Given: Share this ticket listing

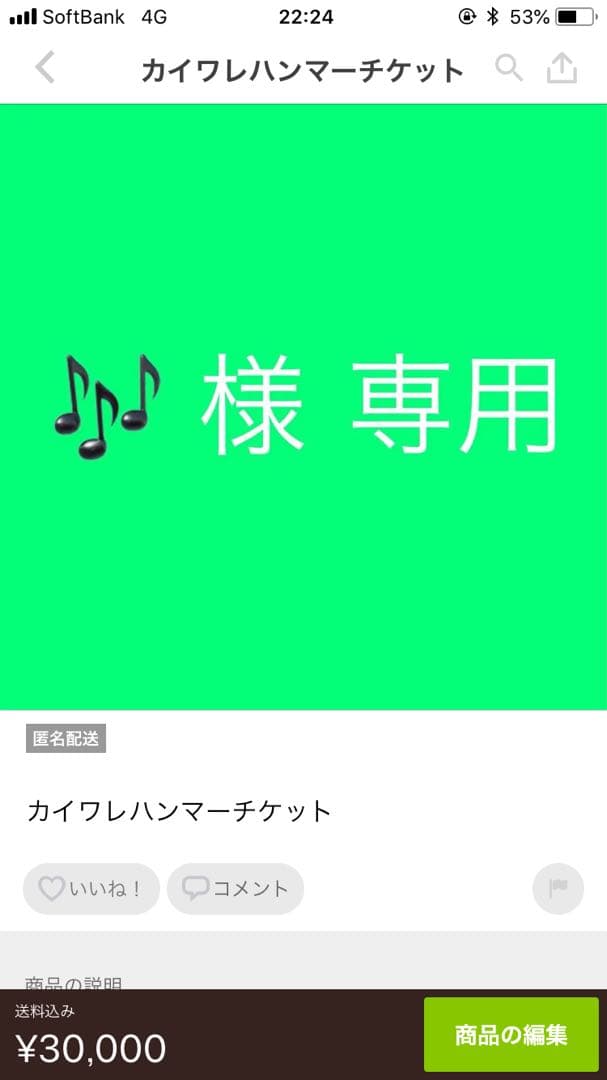Looking at the screenshot, I should pyautogui.click(x=562, y=69).
